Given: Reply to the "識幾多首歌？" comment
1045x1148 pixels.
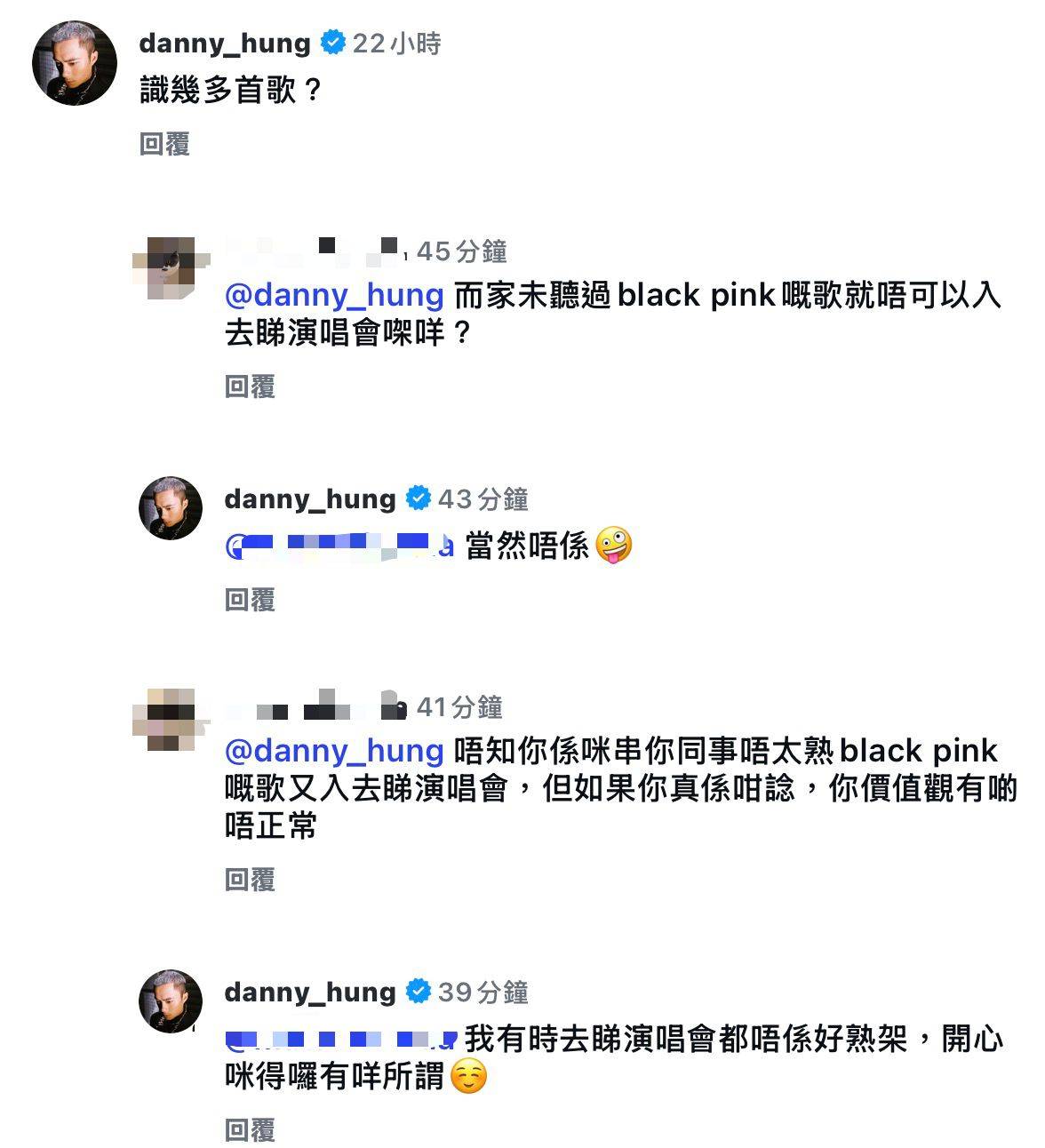Looking at the screenshot, I should point(164,145).
